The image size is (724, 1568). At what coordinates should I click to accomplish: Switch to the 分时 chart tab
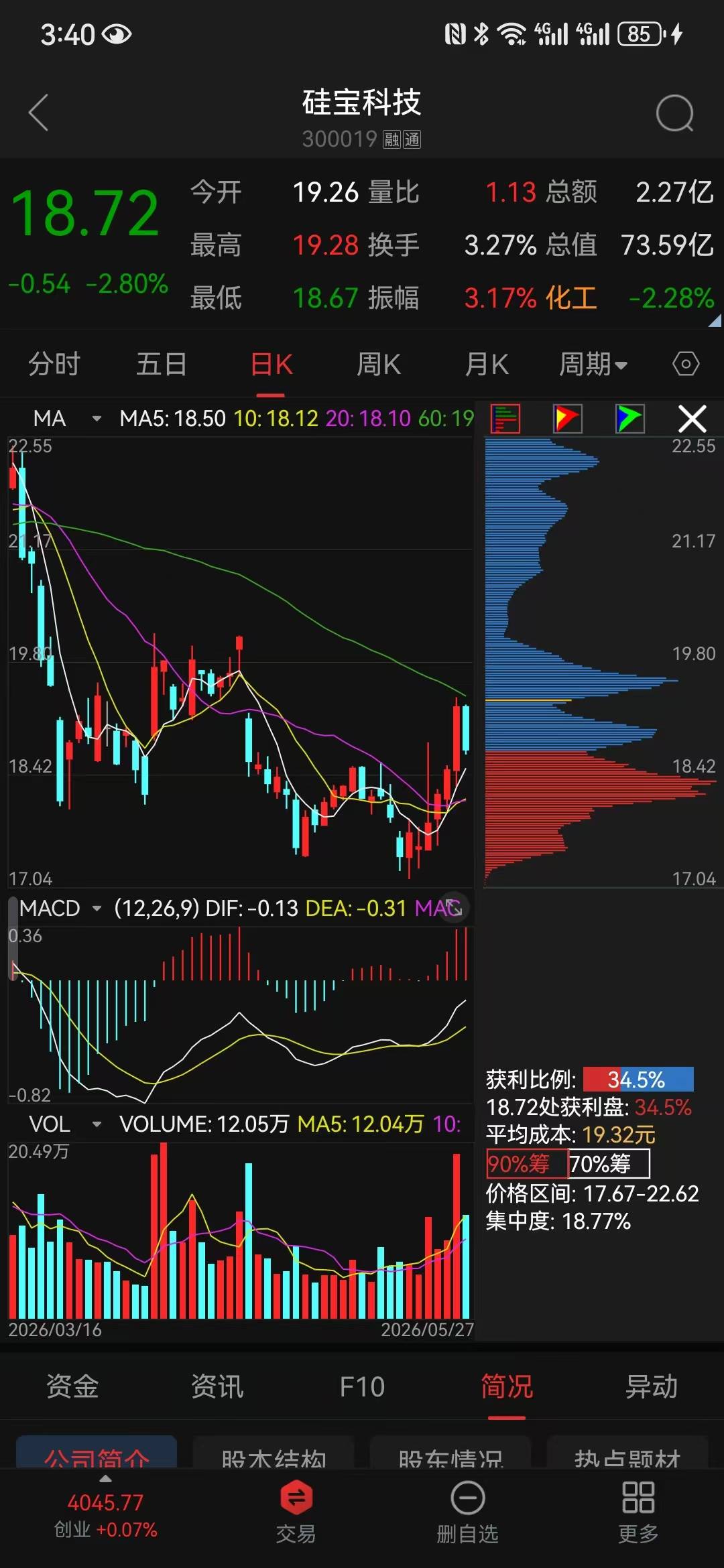[x=54, y=365]
